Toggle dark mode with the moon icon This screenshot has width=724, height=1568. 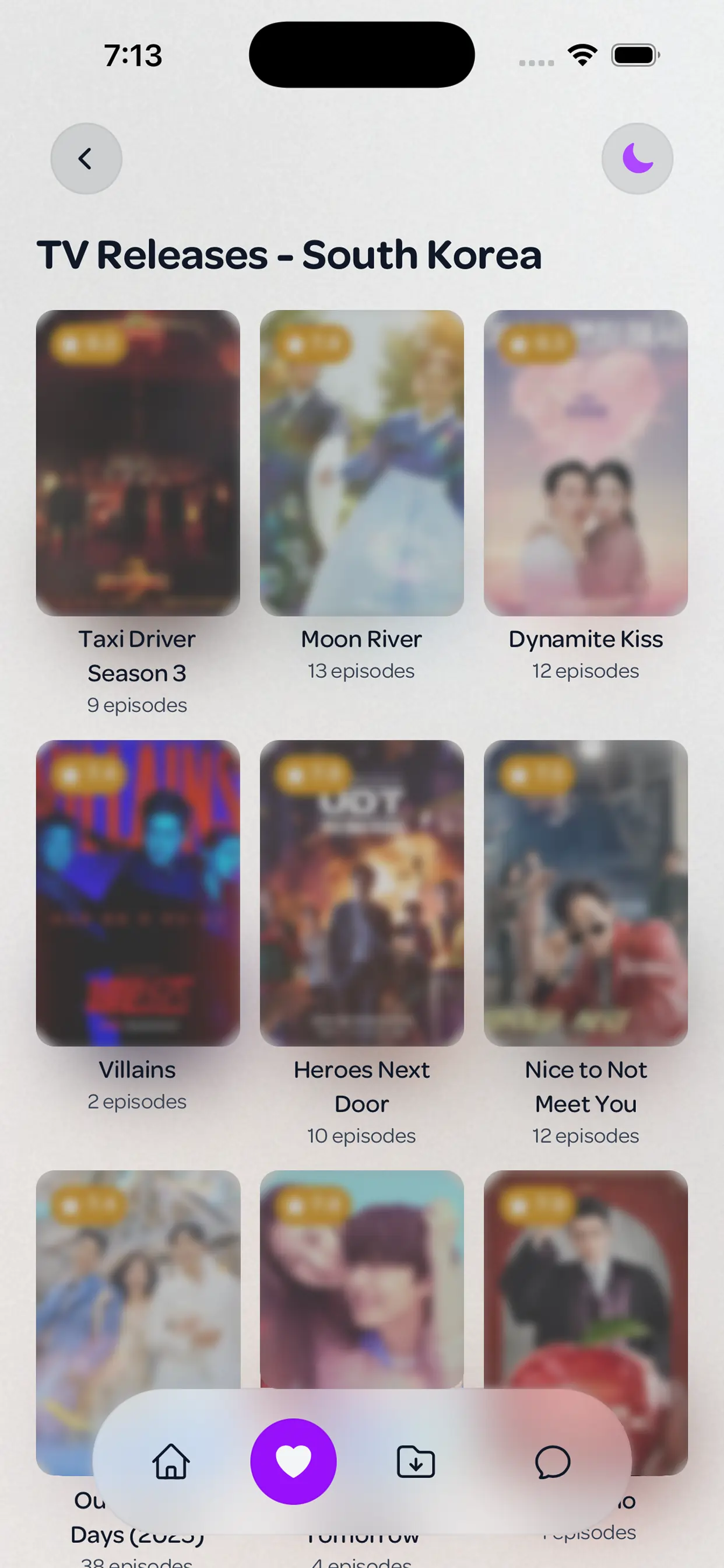point(638,158)
